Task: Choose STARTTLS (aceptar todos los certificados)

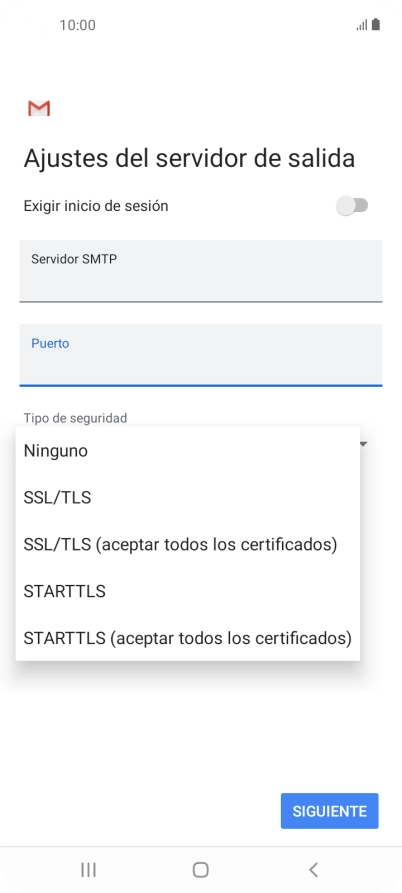Action: (x=187, y=637)
